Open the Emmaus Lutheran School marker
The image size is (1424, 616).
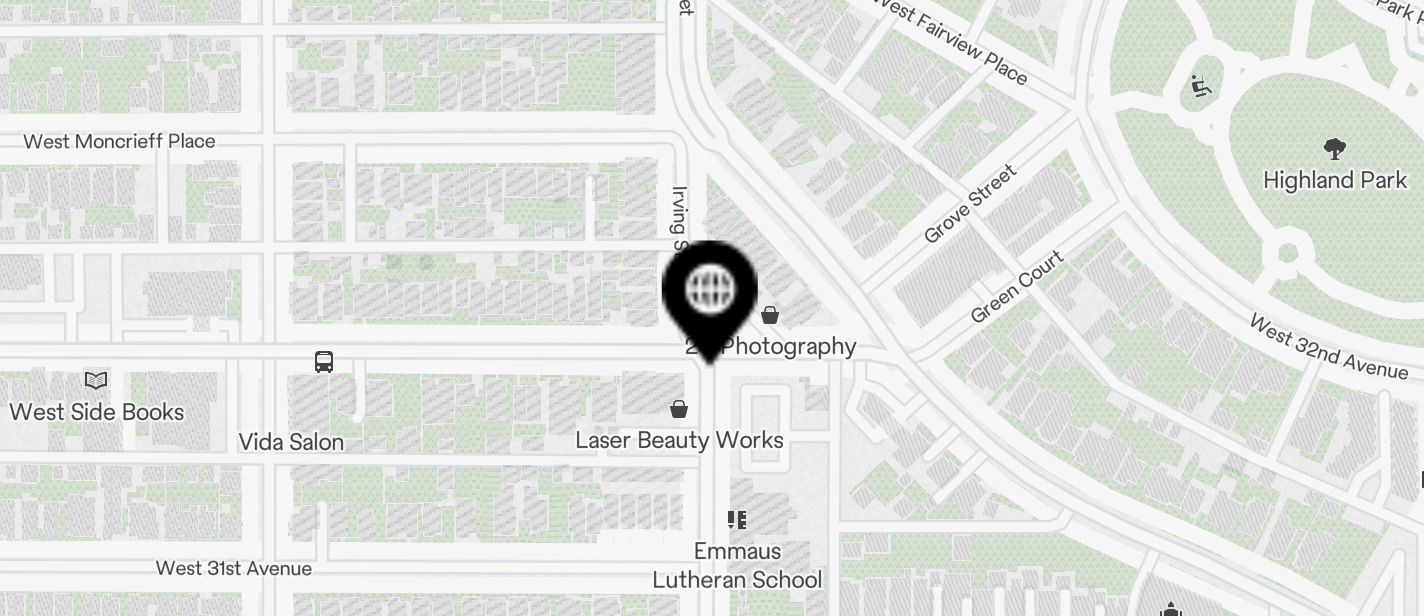point(737,519)
